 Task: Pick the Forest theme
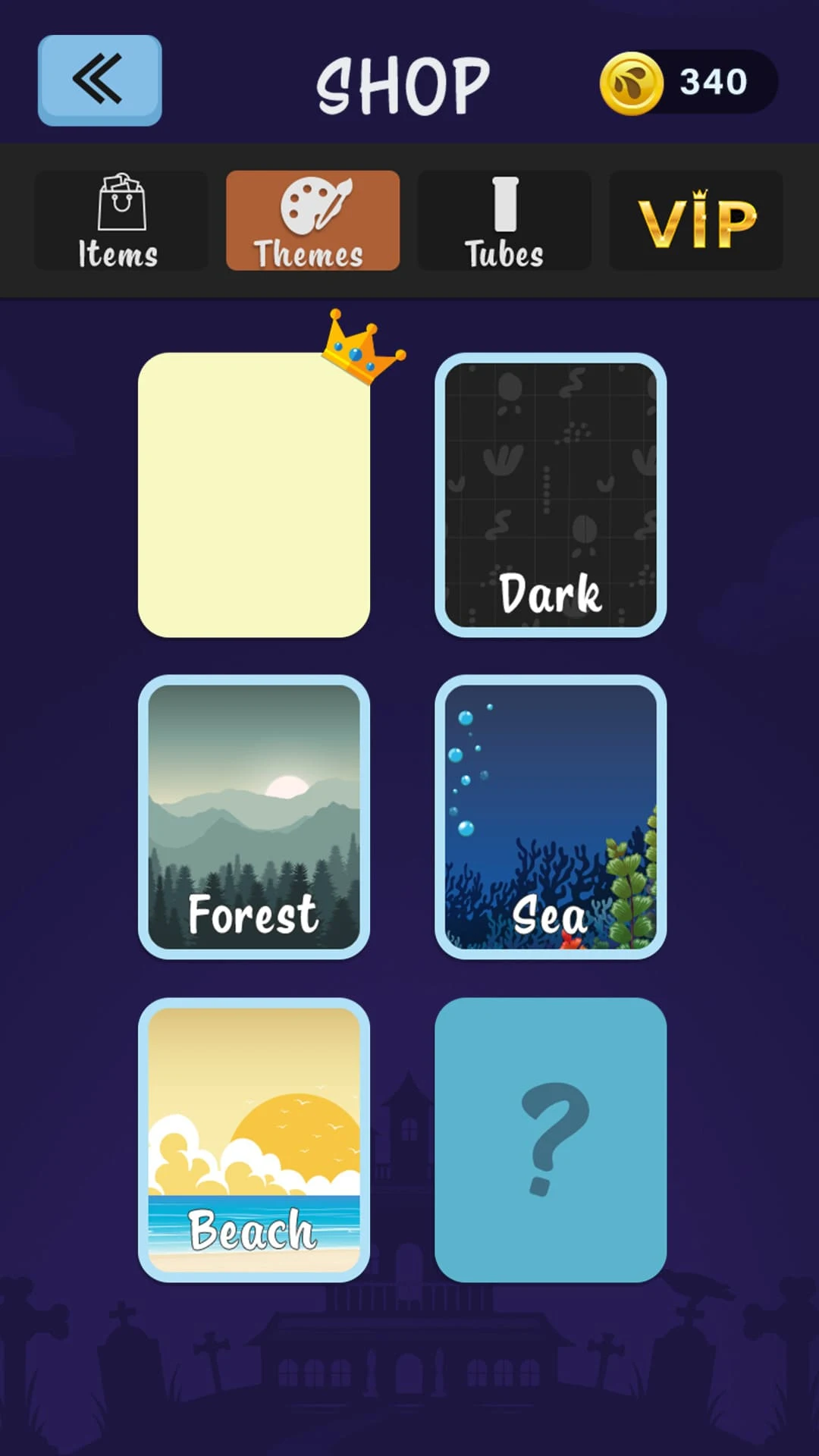pyautogui.click(x=254, y=817)
